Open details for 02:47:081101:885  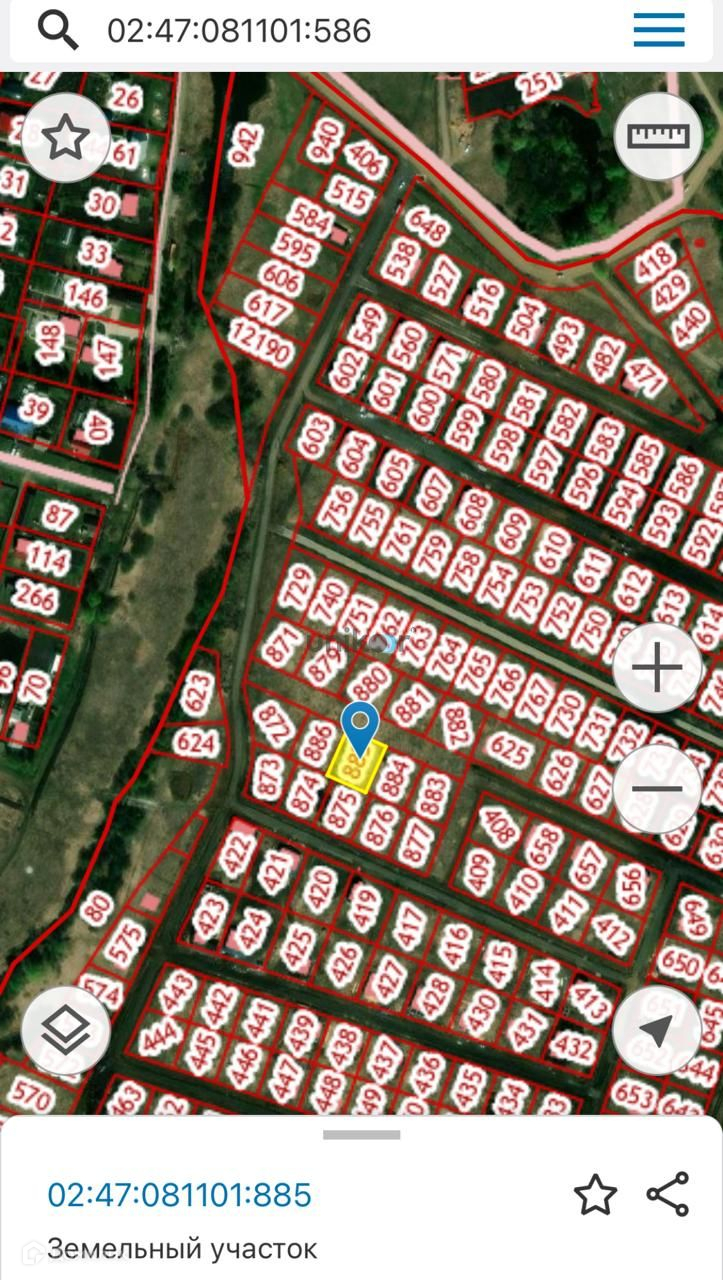[x=180, y=1194]
